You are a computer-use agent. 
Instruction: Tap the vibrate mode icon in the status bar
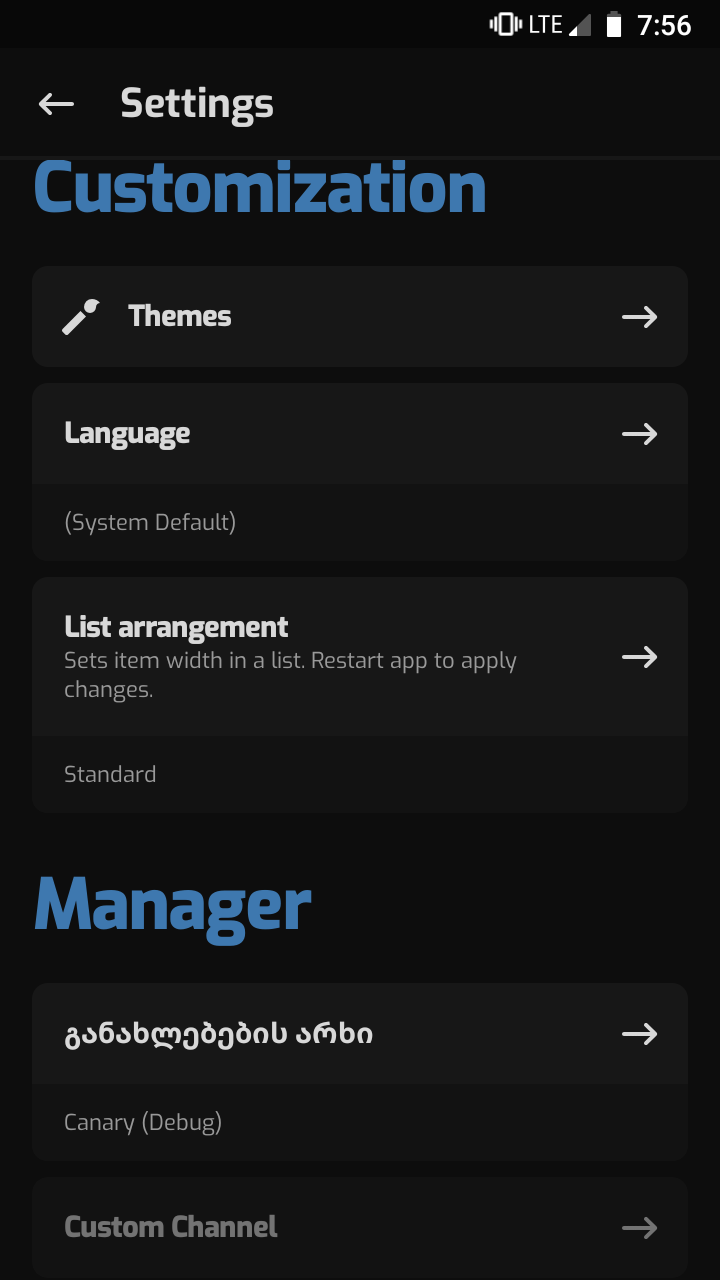[503, 24]
